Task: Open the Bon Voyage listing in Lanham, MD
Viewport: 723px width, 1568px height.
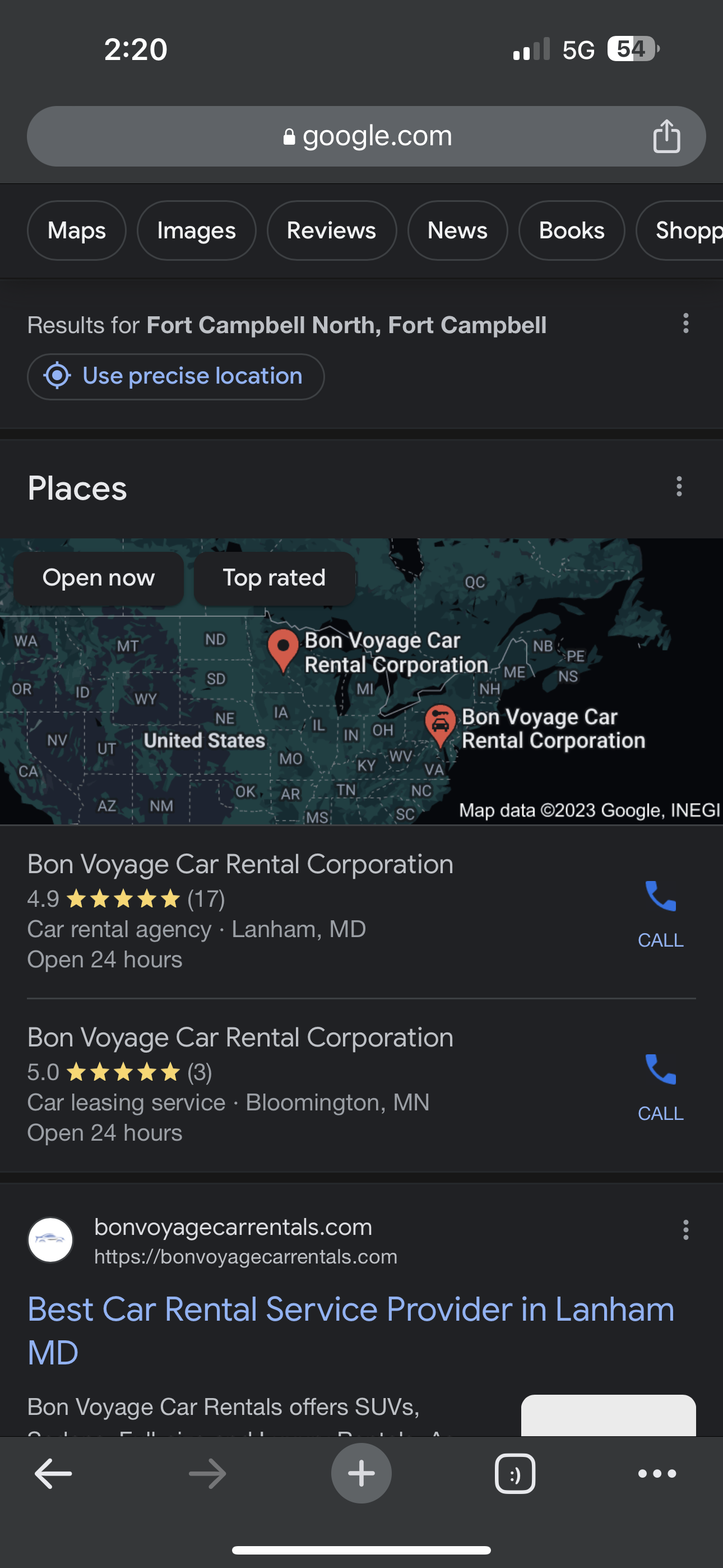Action: [x=240, y=864]
